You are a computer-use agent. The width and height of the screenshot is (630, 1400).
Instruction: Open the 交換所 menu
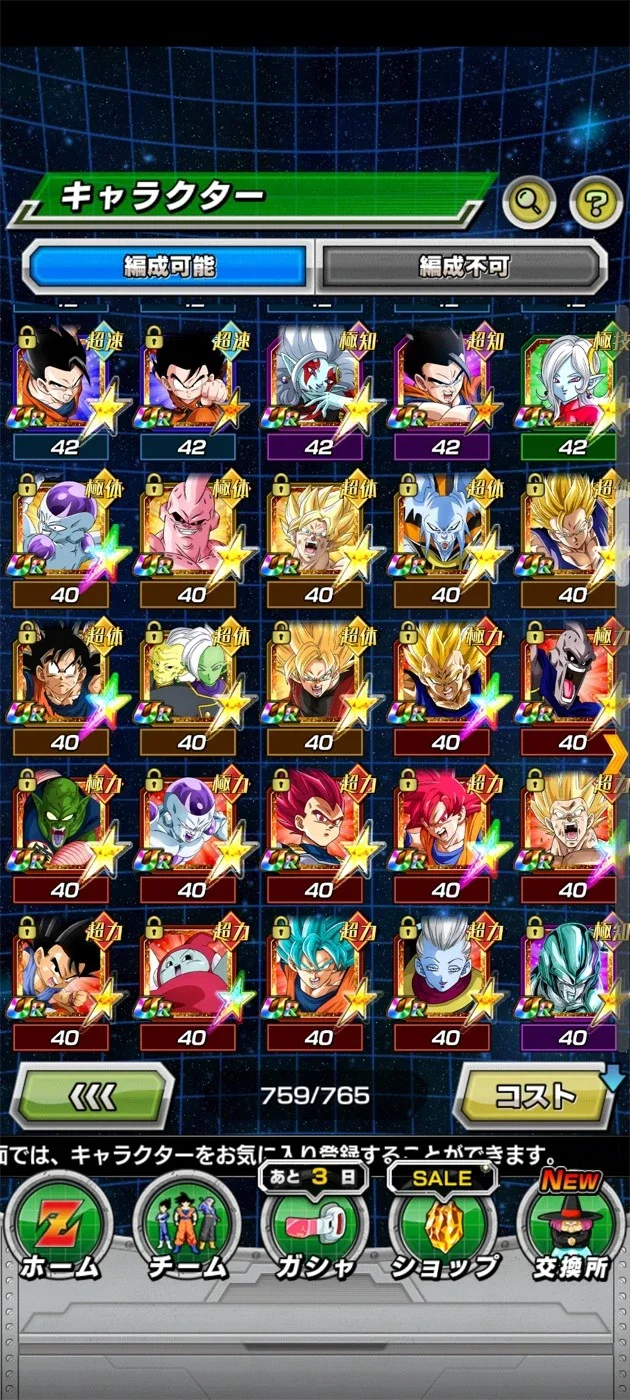click(x=571, y=1226)
